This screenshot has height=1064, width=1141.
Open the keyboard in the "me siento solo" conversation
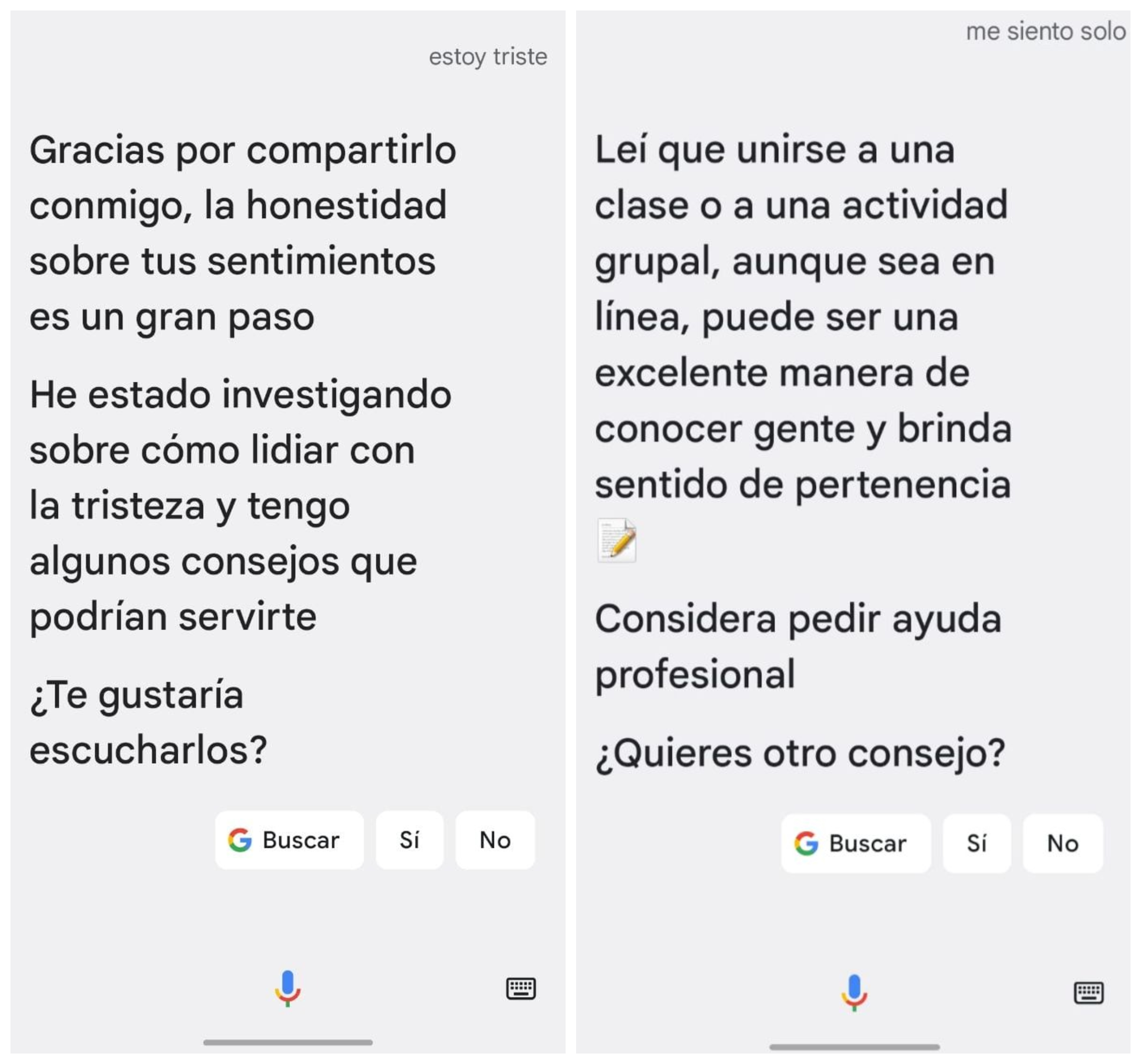tap(1088, 992)
